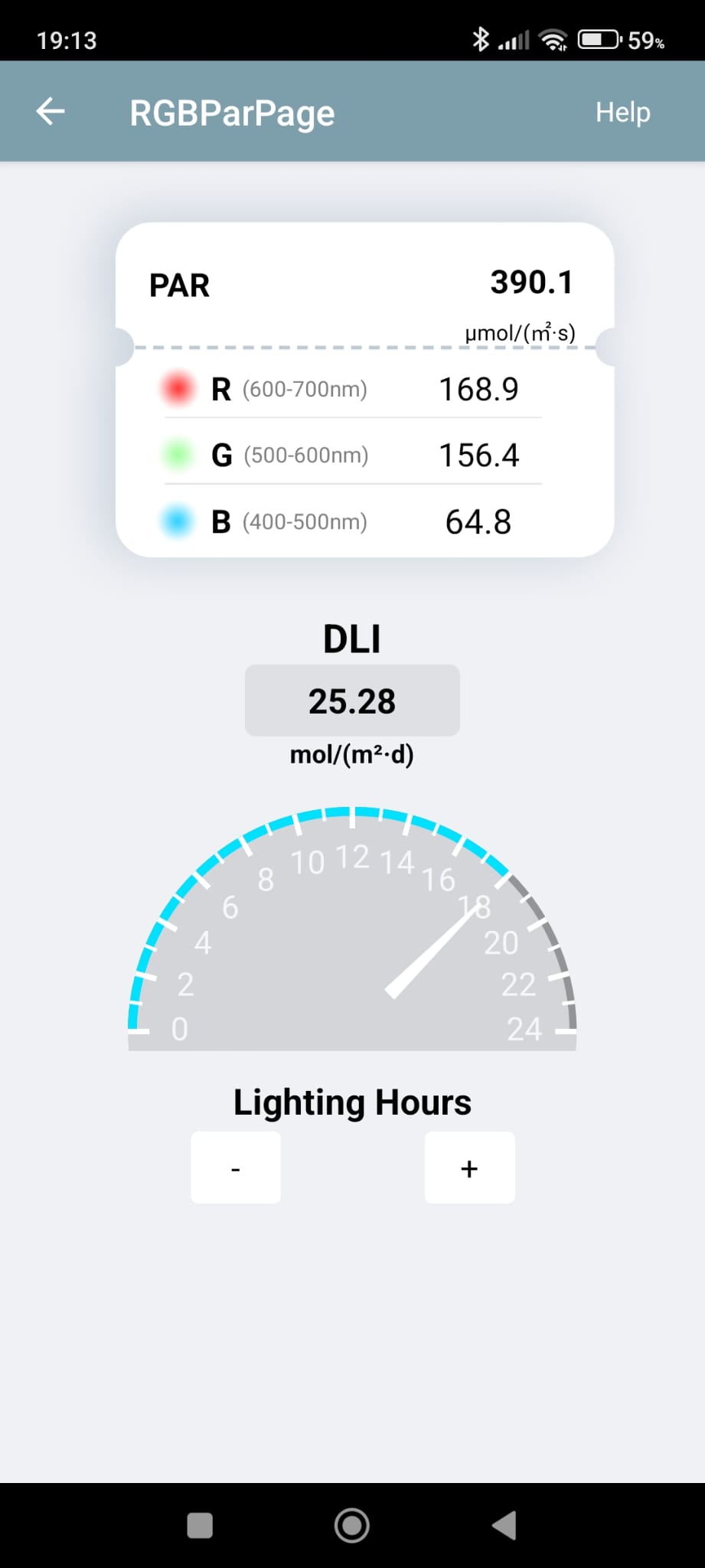Image resolution: width=705 pixels, height=1568 pixels.
Task: Open recent apps from the navigation bar
Action: (200, 1525)
